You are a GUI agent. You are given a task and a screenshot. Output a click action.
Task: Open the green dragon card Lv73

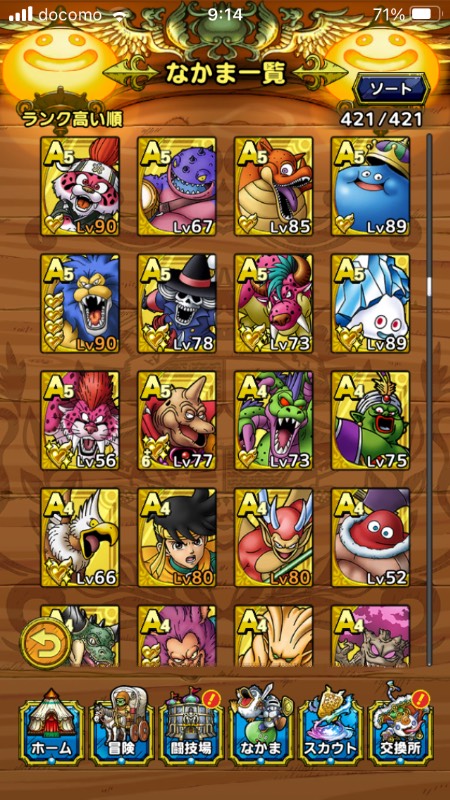(274, 420)
